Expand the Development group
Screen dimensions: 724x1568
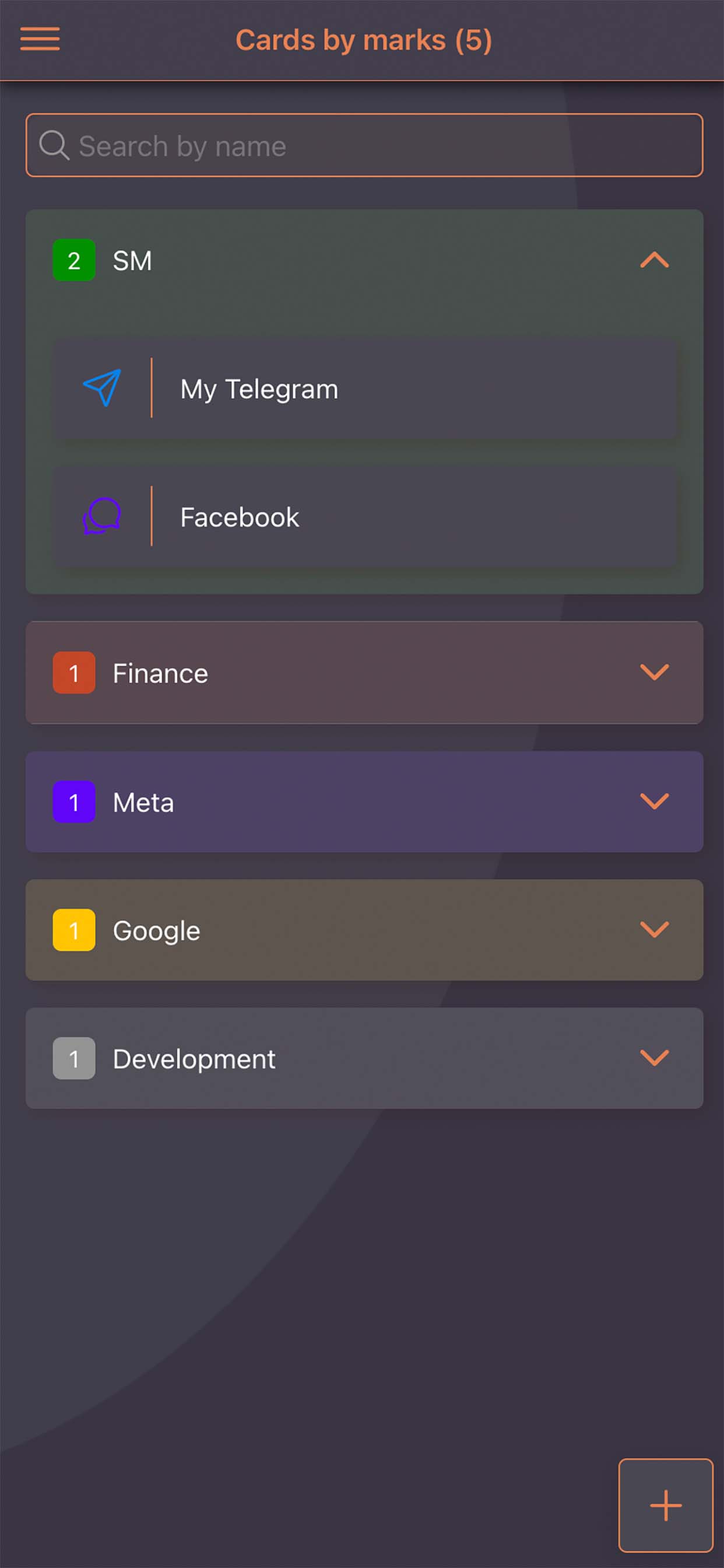pyautogui.click(x=654, y=1059)
